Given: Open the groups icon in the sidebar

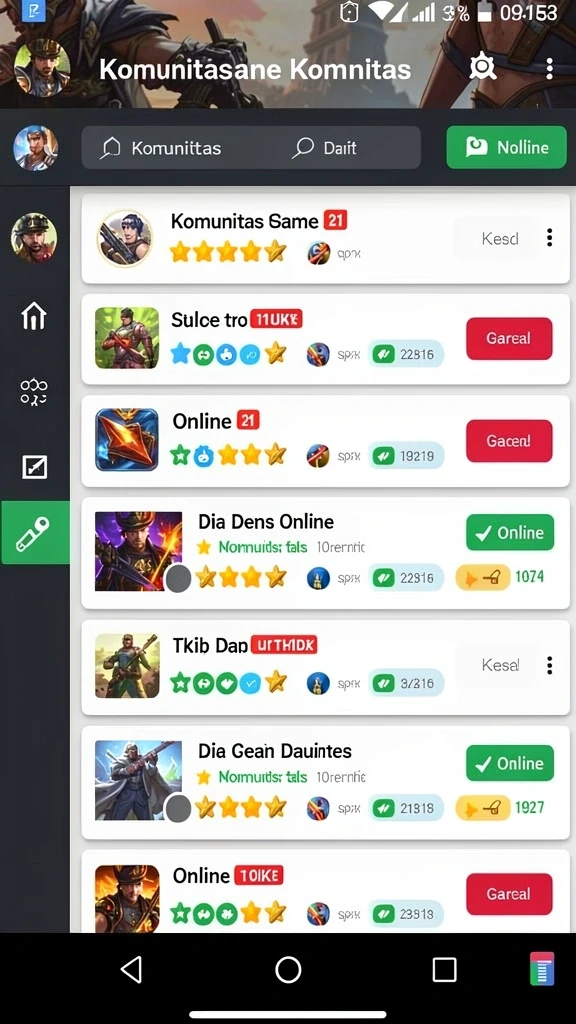Looking at the screenshot, I should click(x=34, y=392).
